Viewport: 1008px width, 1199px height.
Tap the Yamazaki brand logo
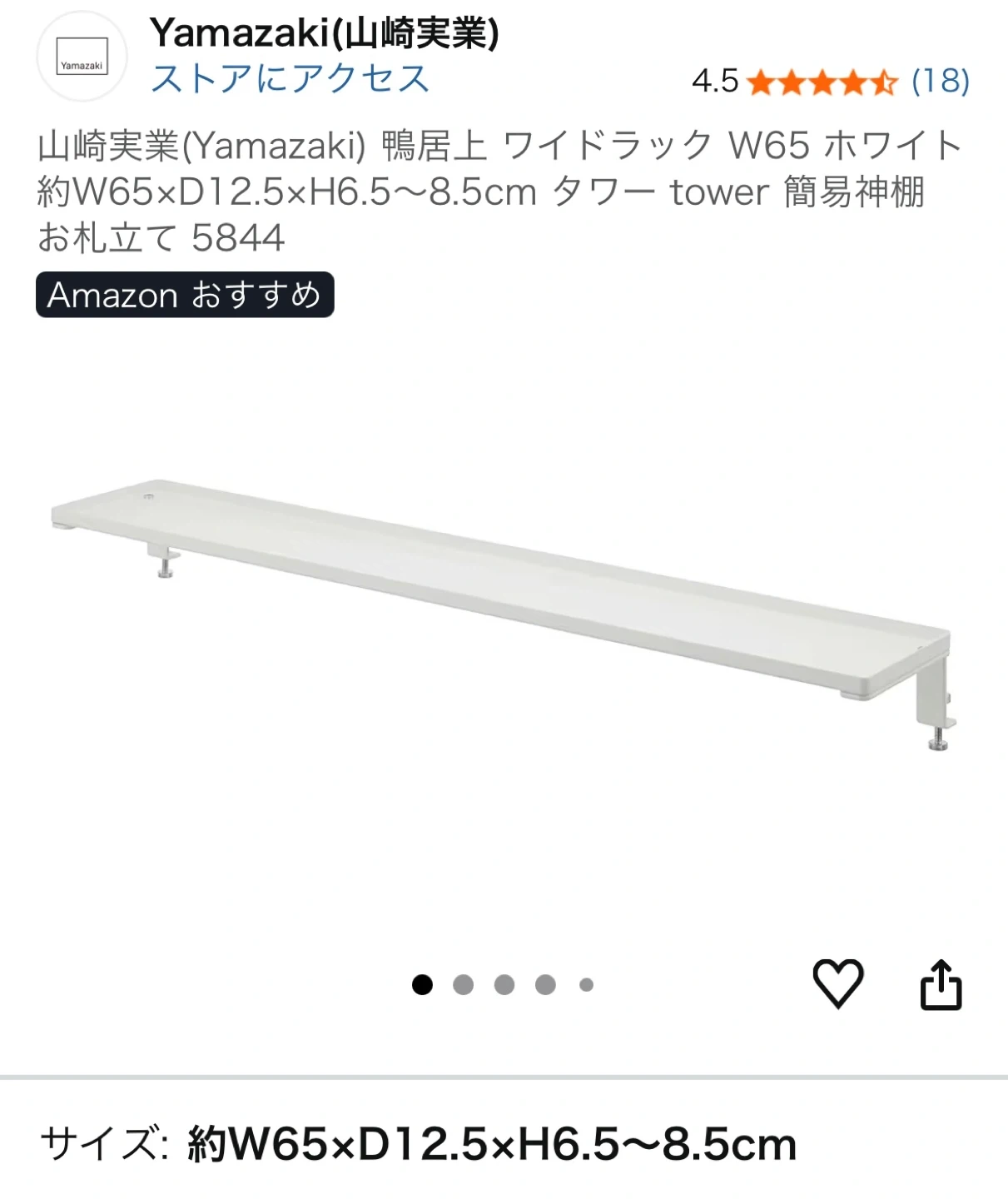coord(82,57)
